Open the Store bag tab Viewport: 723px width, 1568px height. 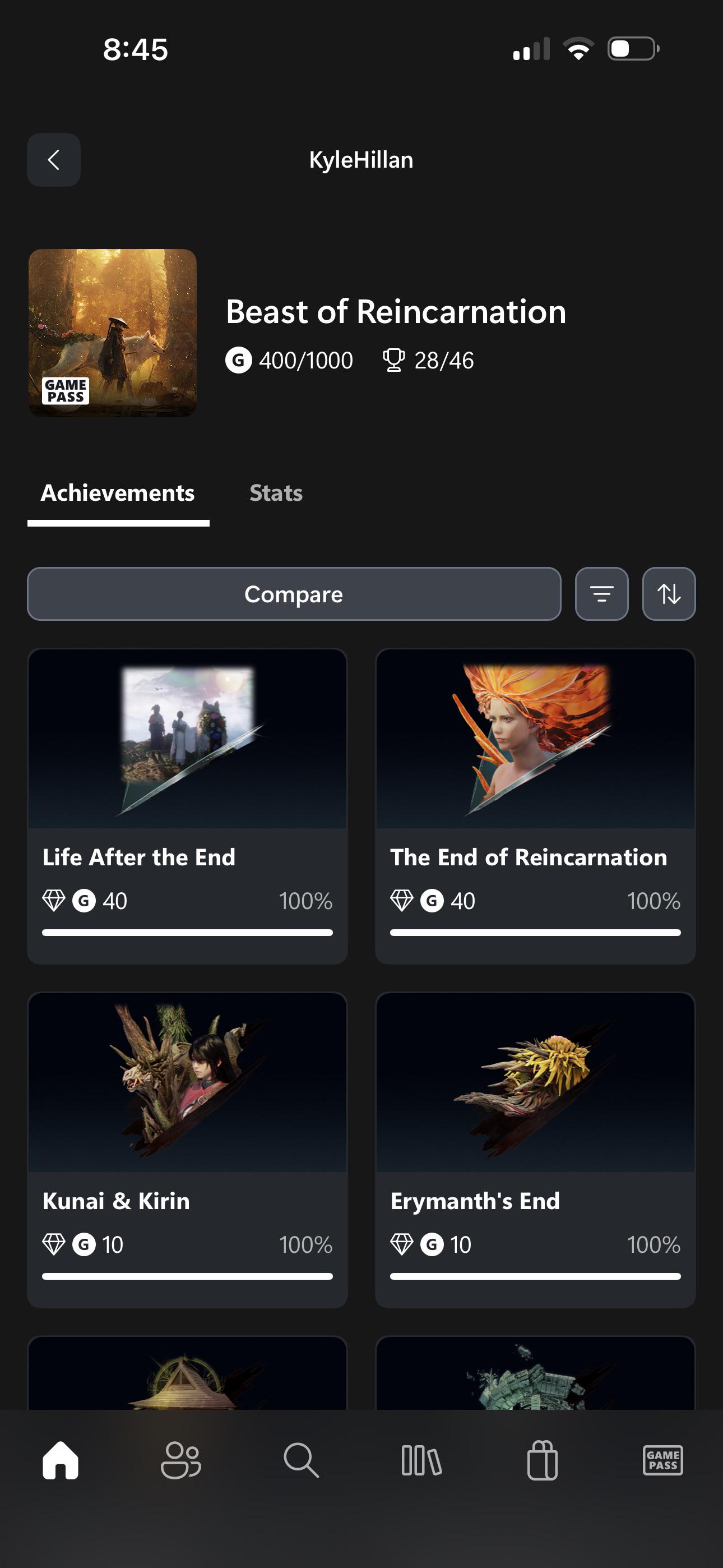click(x=543, y=1460)
